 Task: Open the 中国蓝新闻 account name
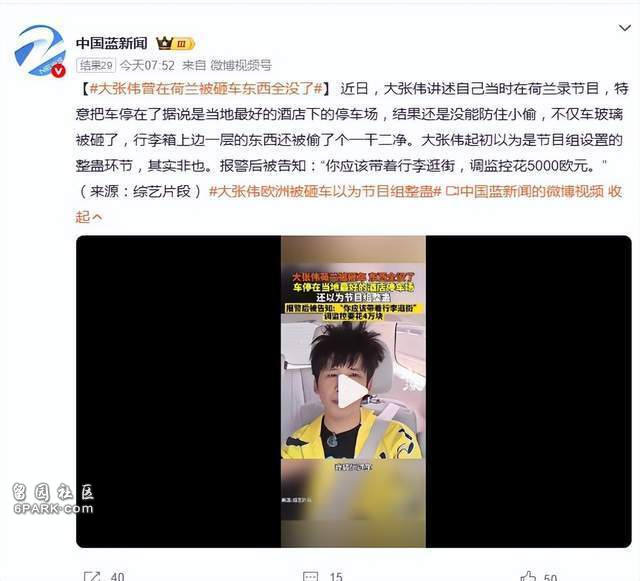click(111, 42)
